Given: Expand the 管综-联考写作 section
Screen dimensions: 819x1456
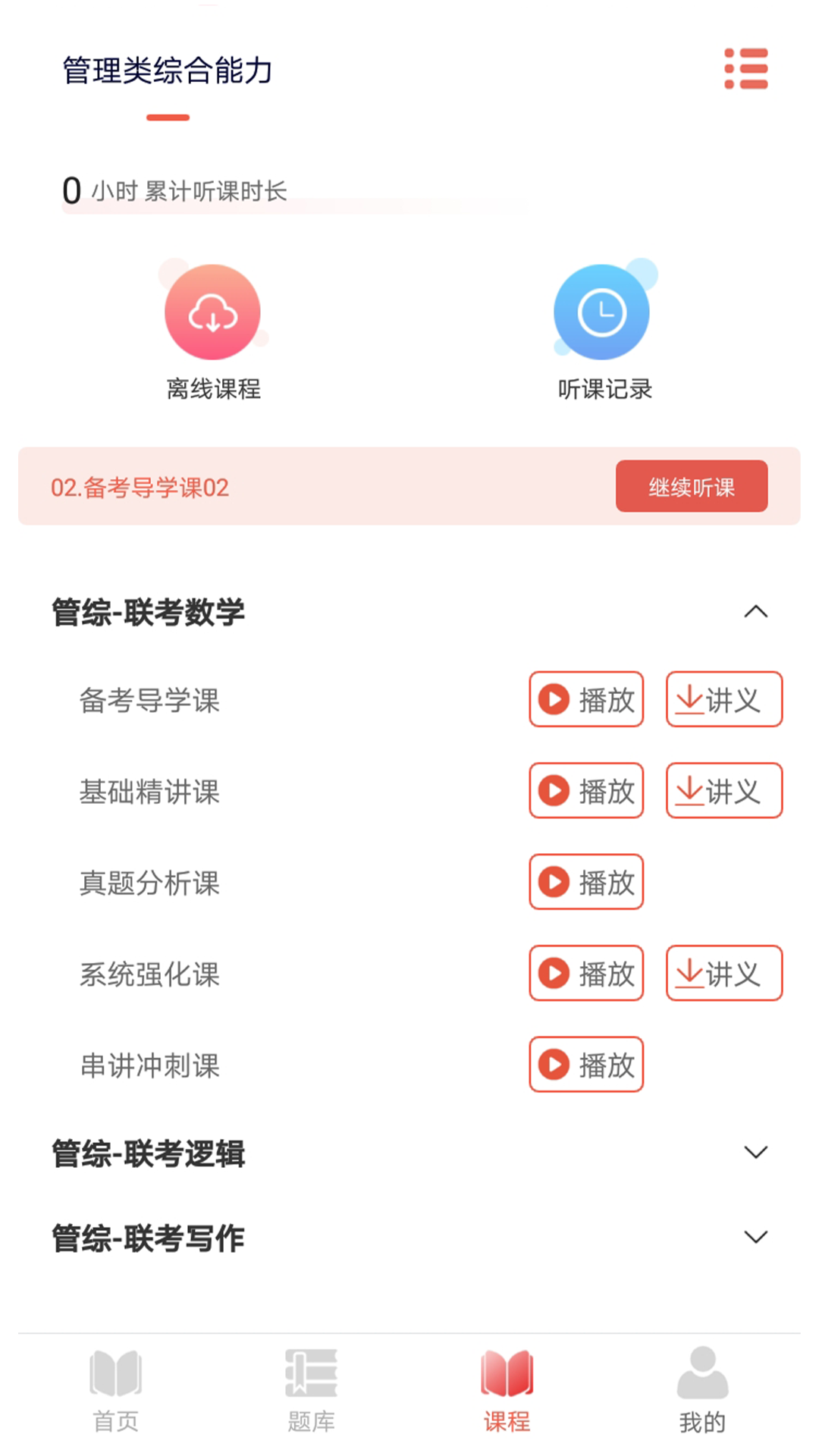Looking at the screenshot, I should point(755,1238).
